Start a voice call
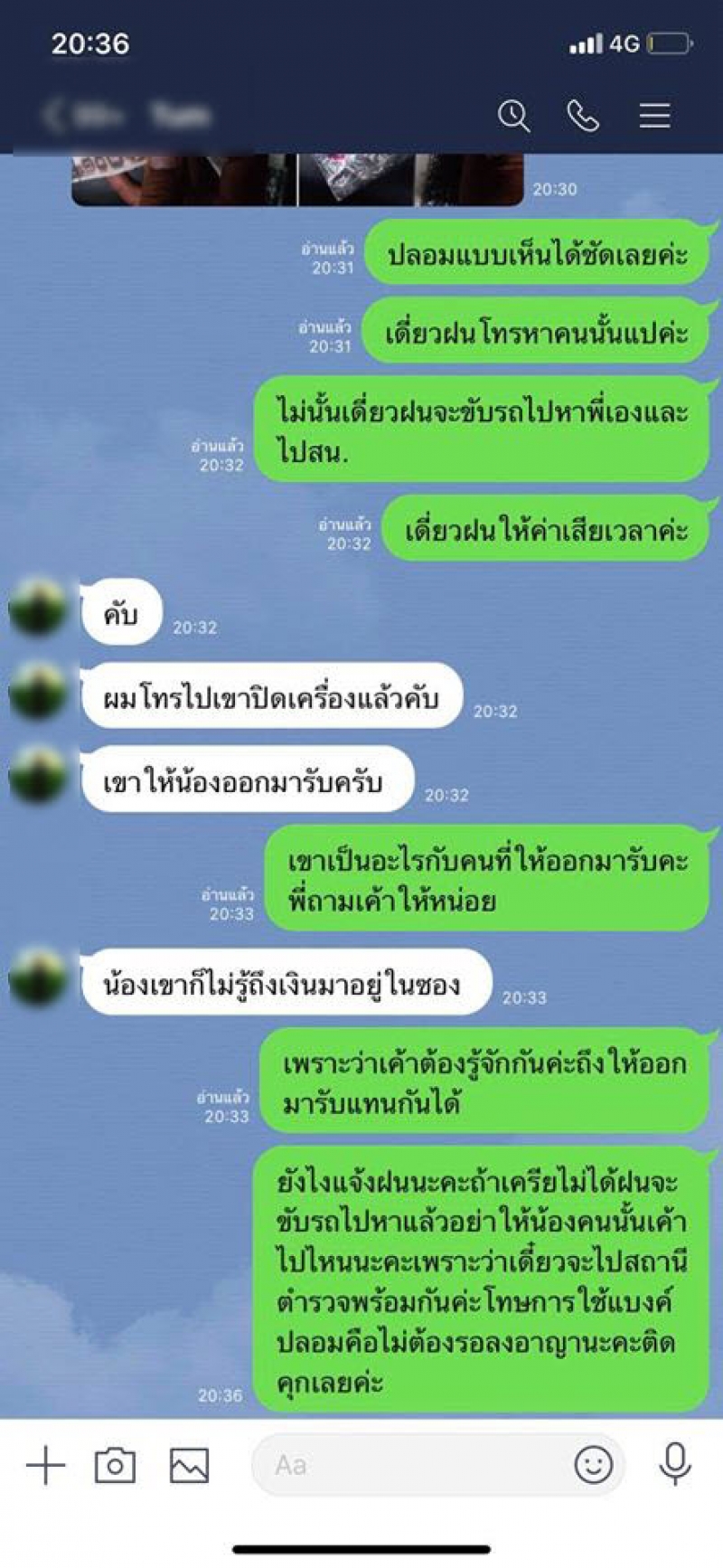723x1568 pixels. pos(583,116)
